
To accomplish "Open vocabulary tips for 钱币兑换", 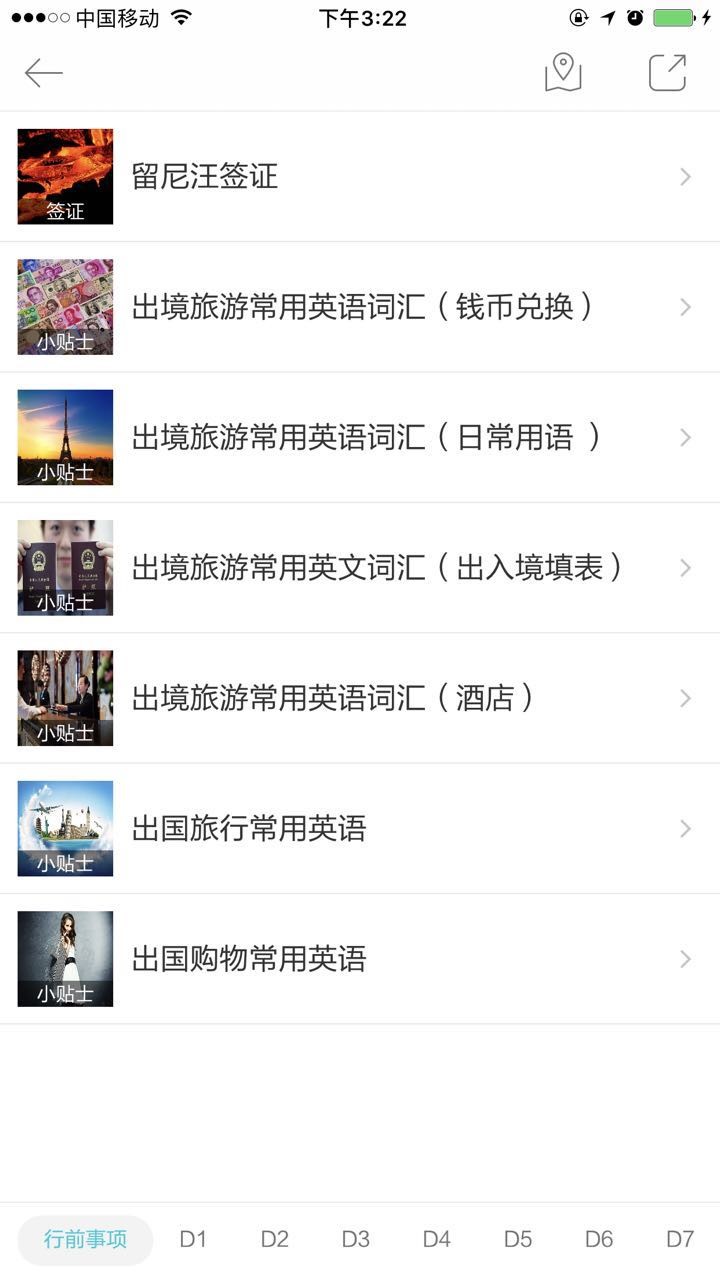I will click(x=360, y=307).
